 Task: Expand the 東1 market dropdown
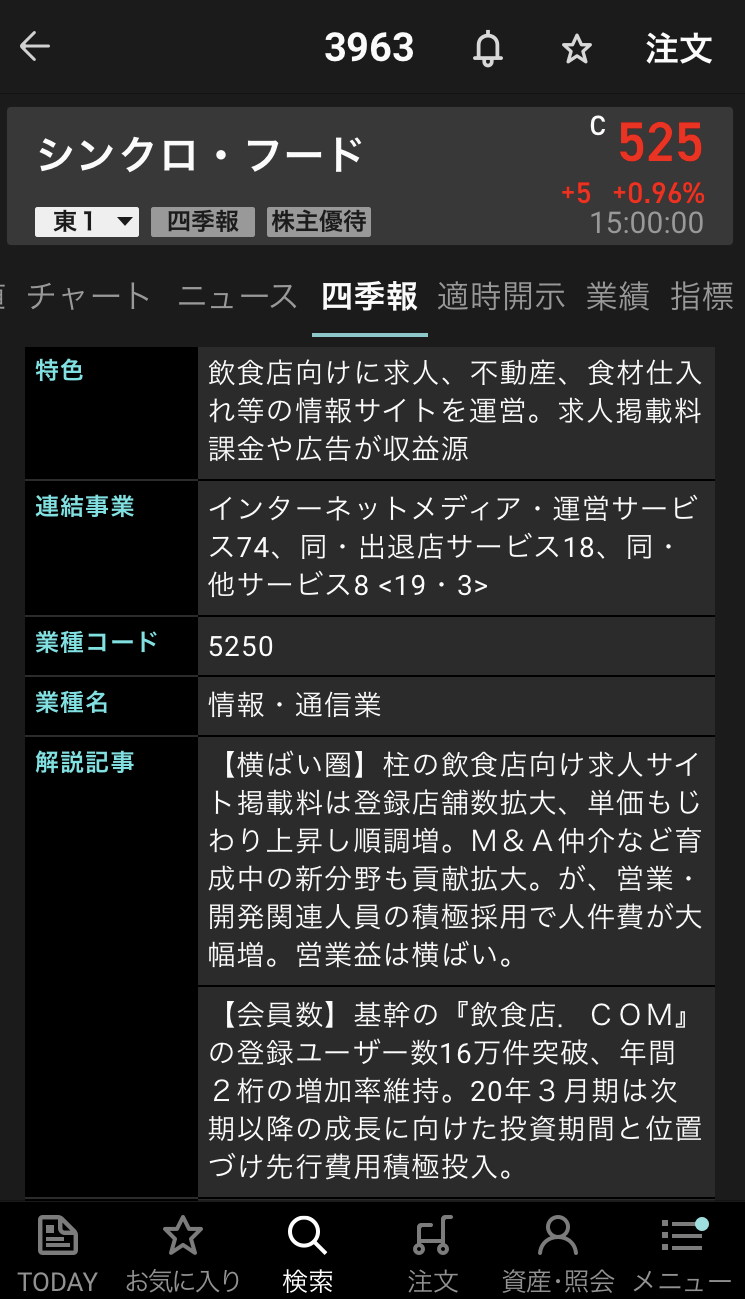pyautogui.click(x=87, y=222)
